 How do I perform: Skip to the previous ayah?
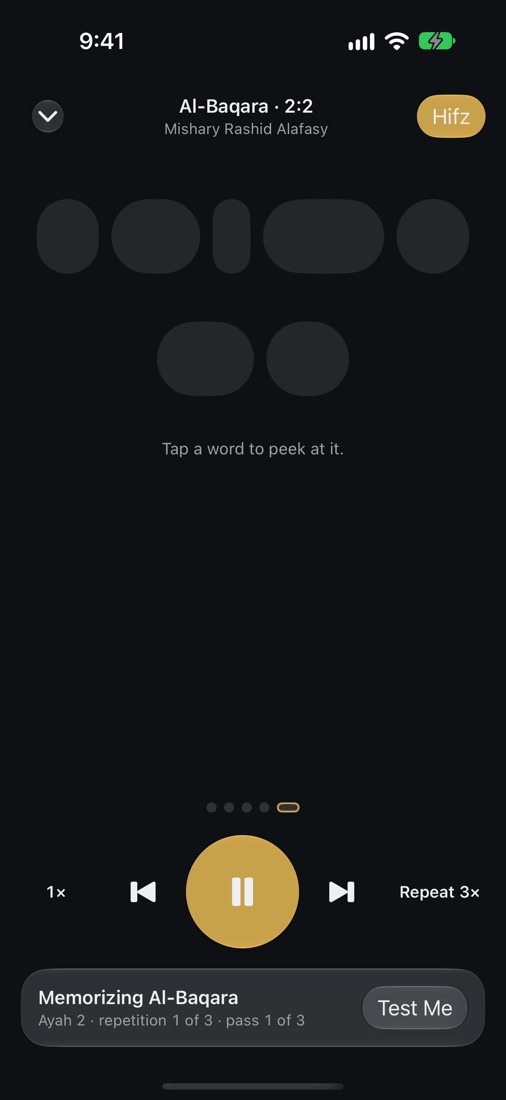143,892
